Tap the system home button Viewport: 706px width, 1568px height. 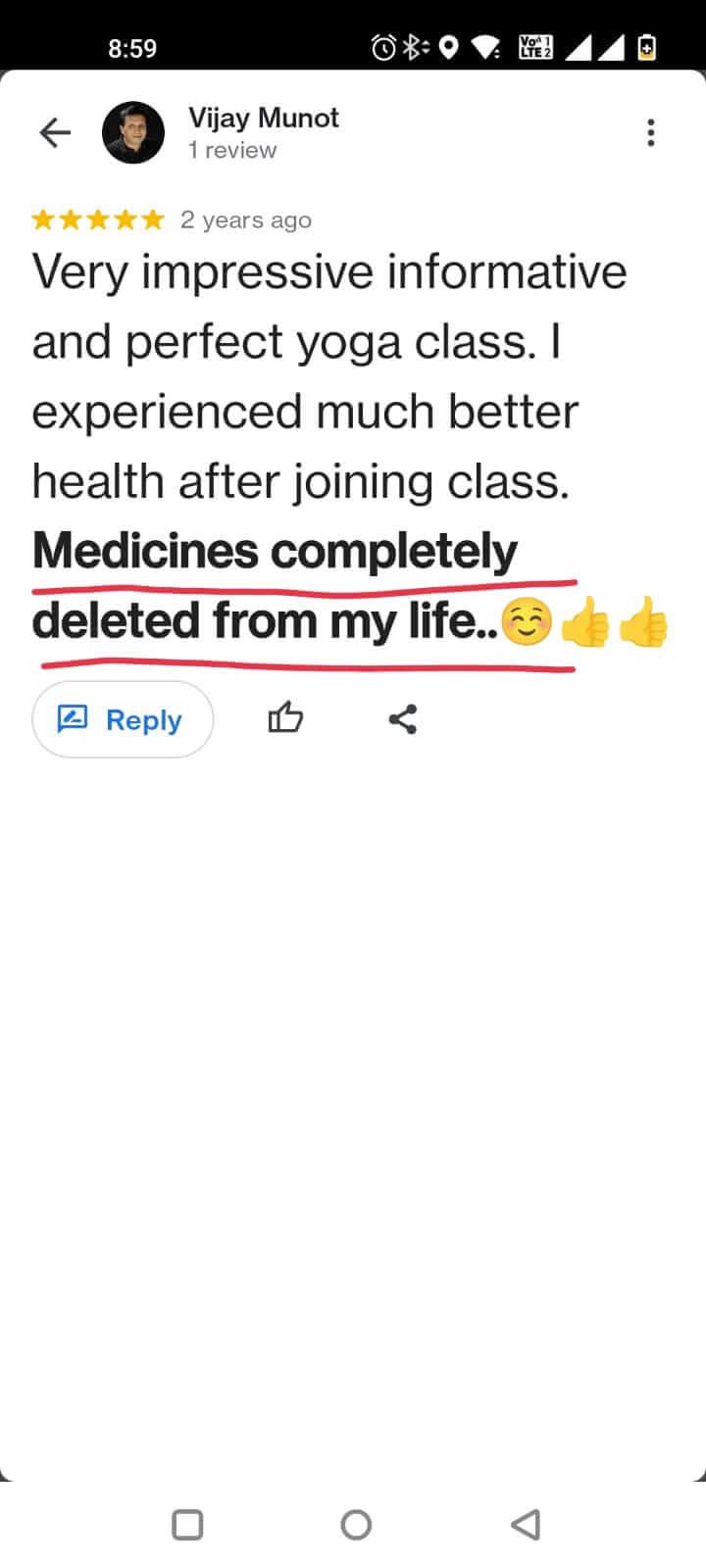click(356, 1524)
